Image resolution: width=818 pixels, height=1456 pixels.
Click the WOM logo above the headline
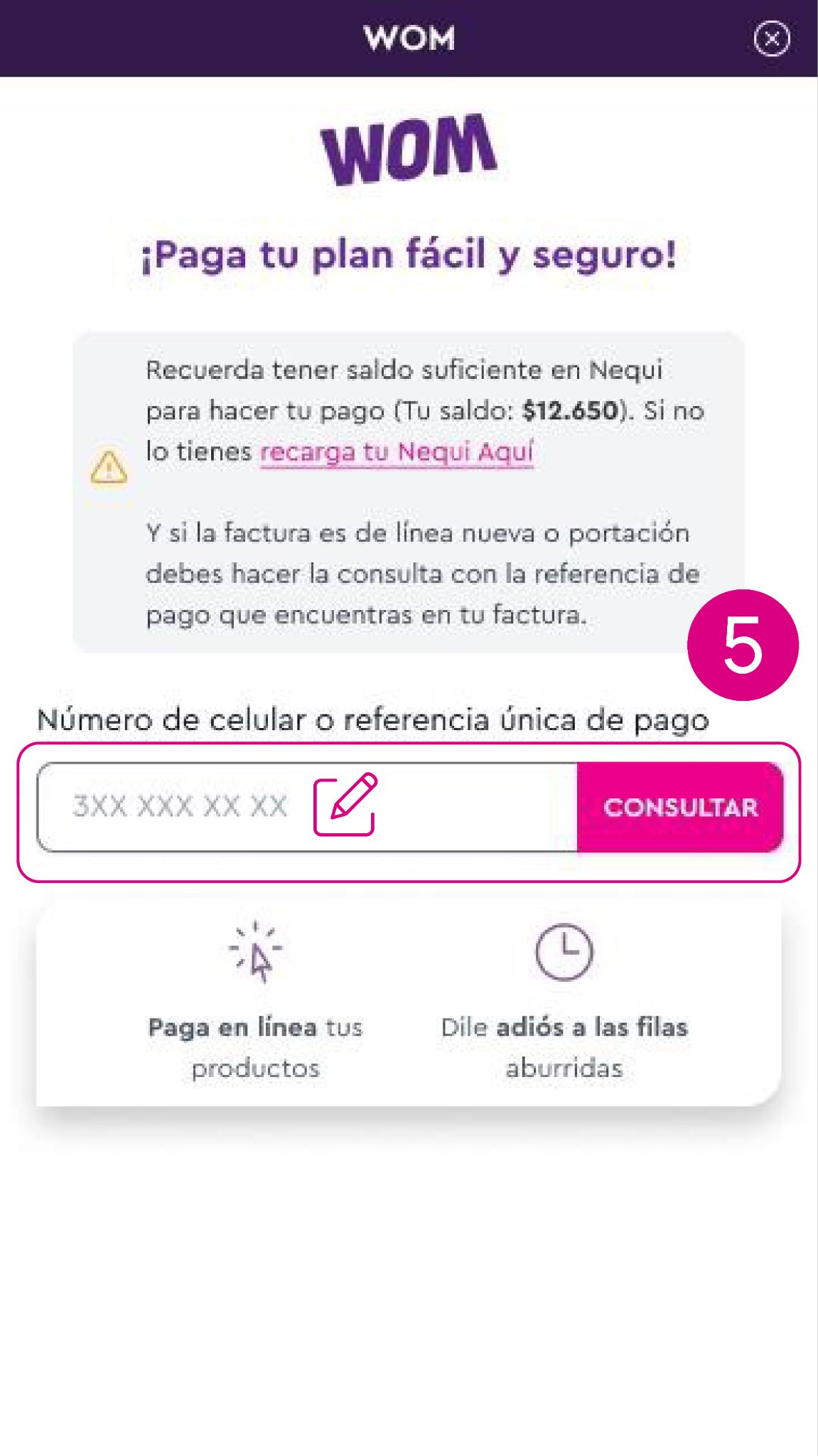coord(409,149)
